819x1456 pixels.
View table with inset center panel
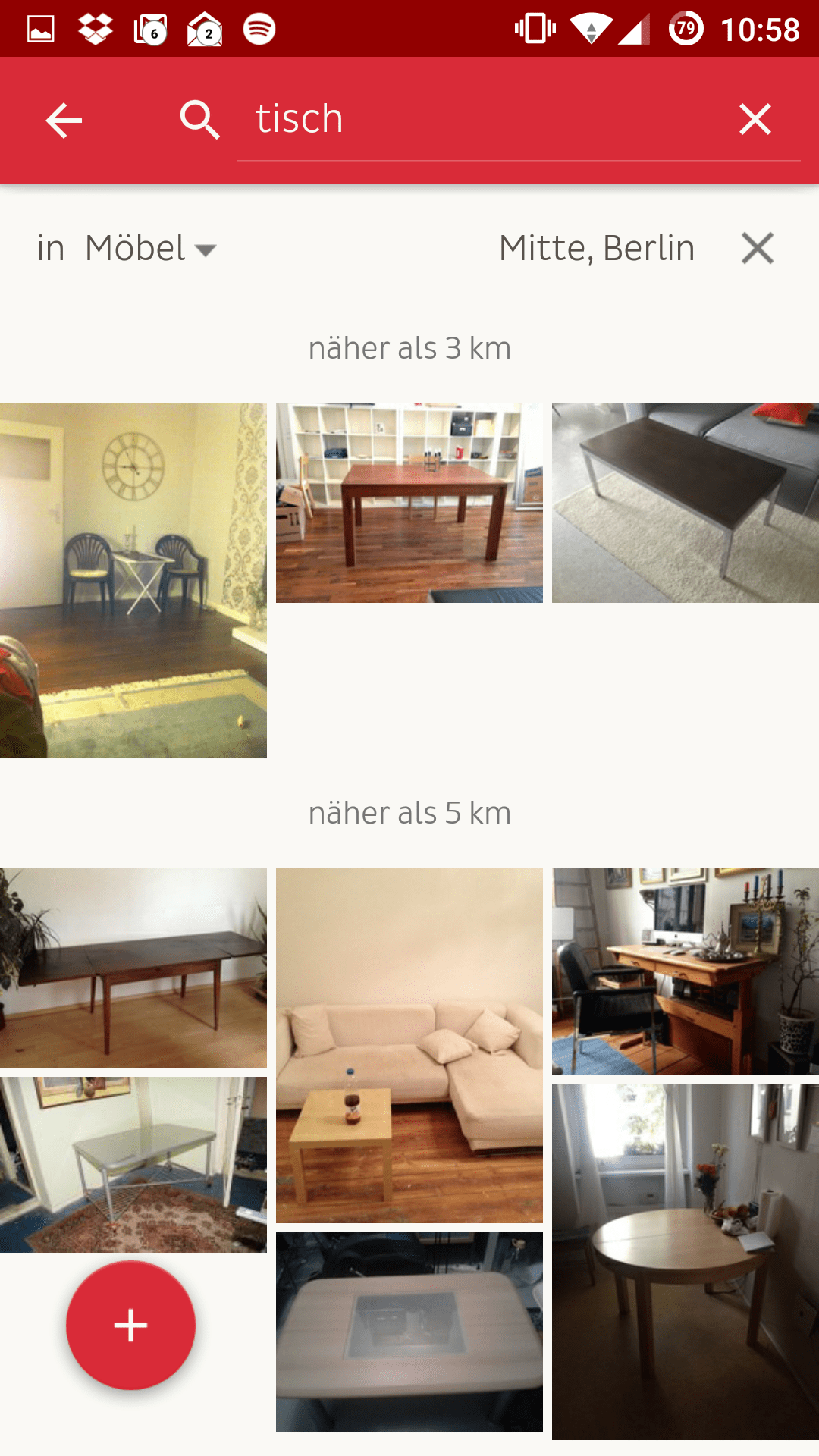pos(409,1332)
